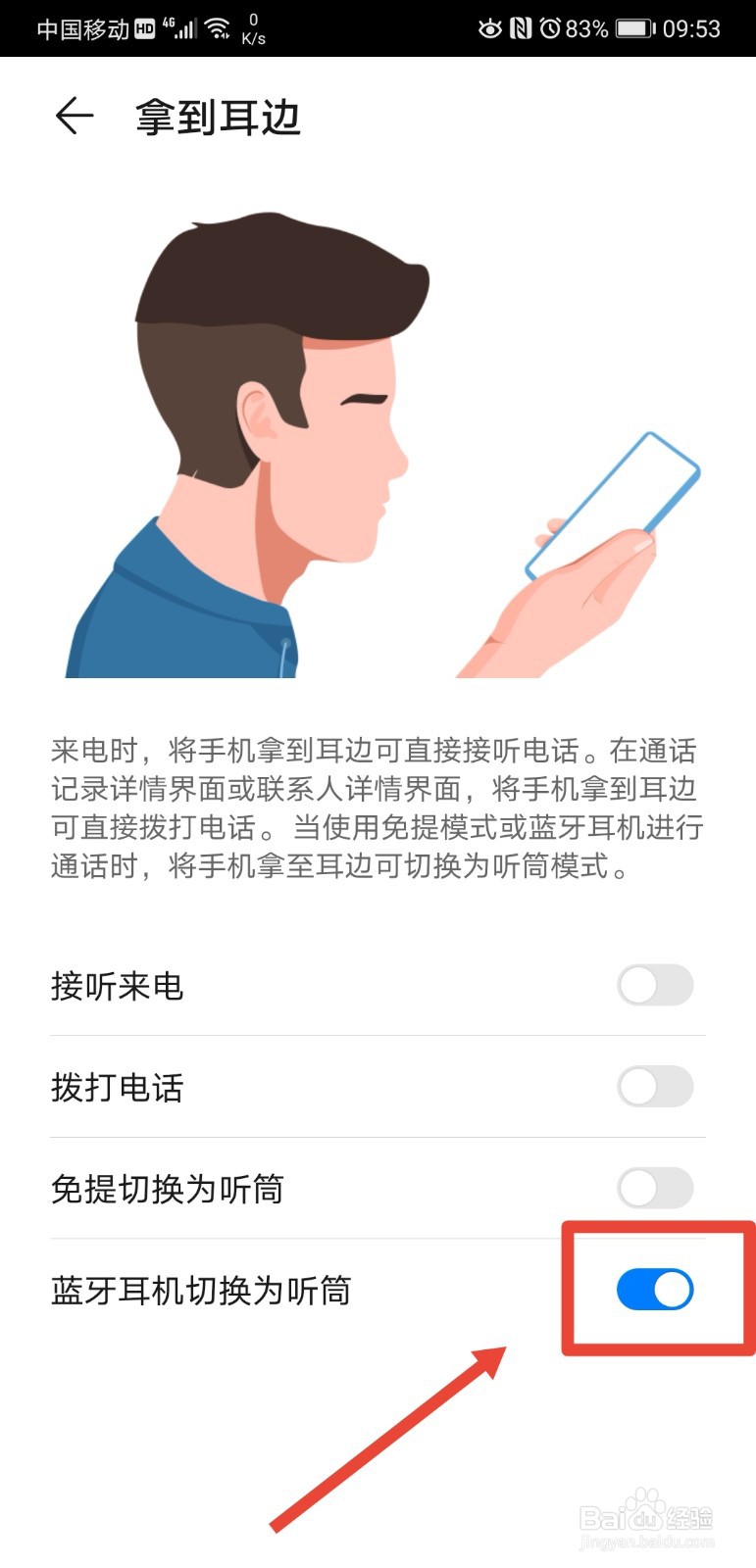Tap the eye comfort icon in status bar
Screen dimensions: 756x1568
[490, 28]
